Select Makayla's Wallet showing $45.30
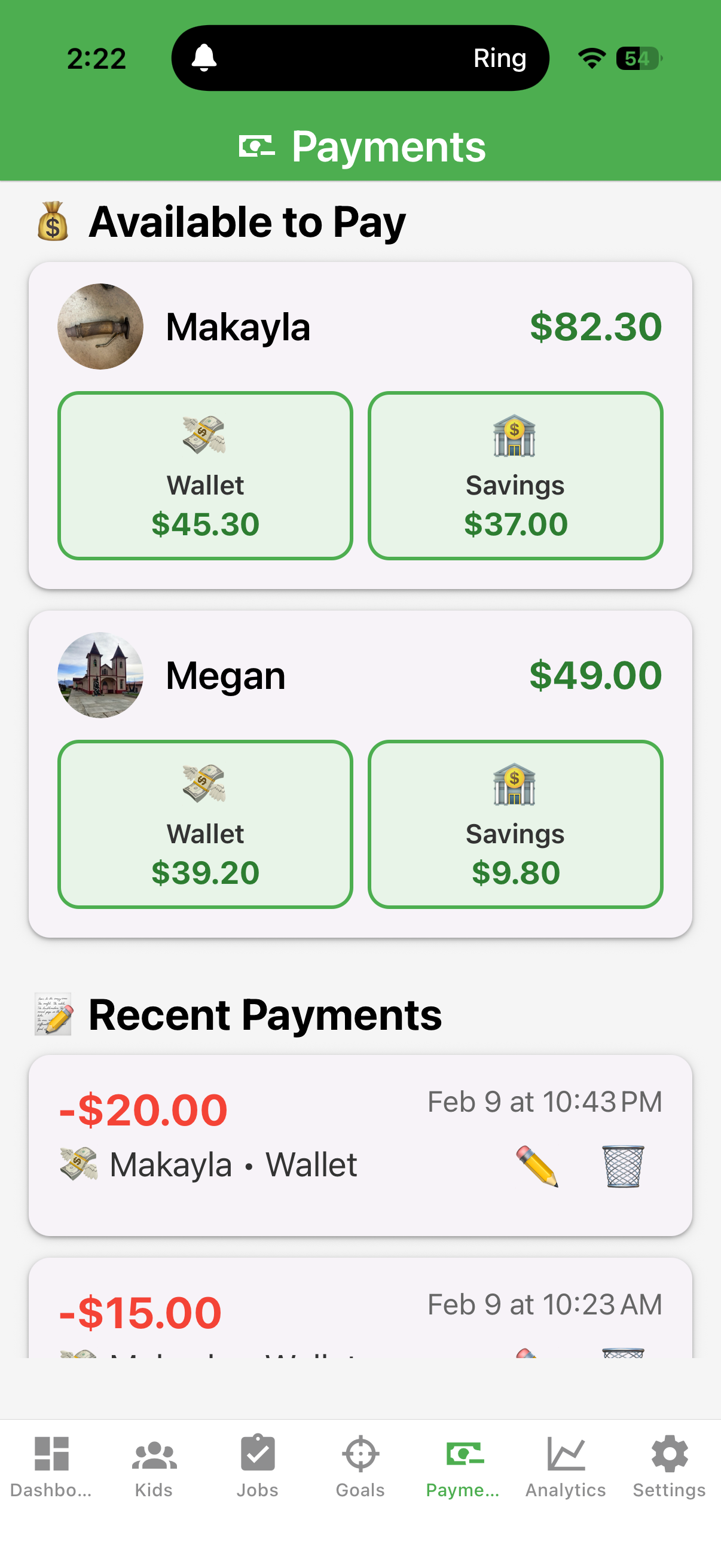Viewport: 721px width, 1568px height. 206,476
